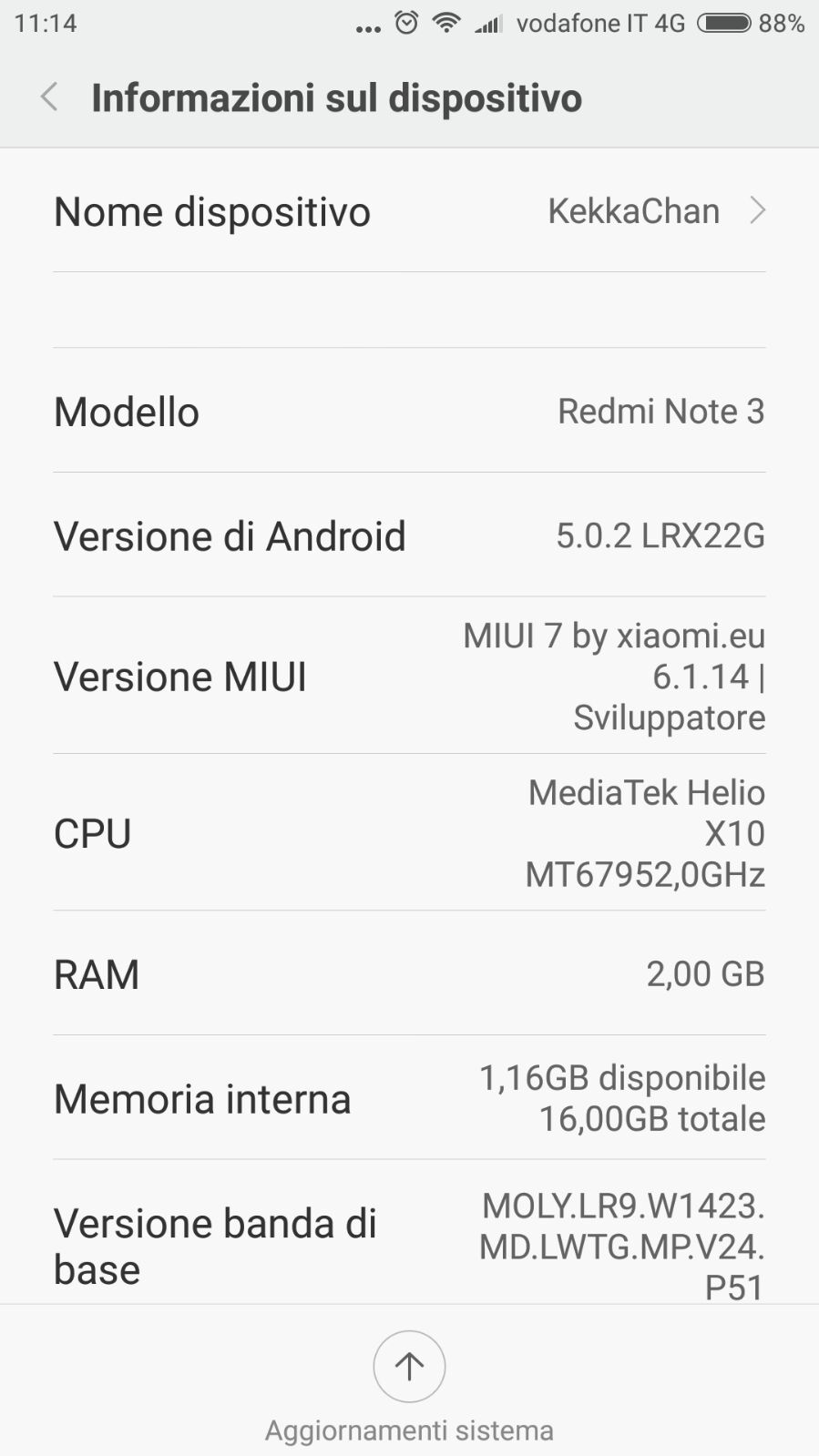Go back using the header arrow

(x=50, y=97)
